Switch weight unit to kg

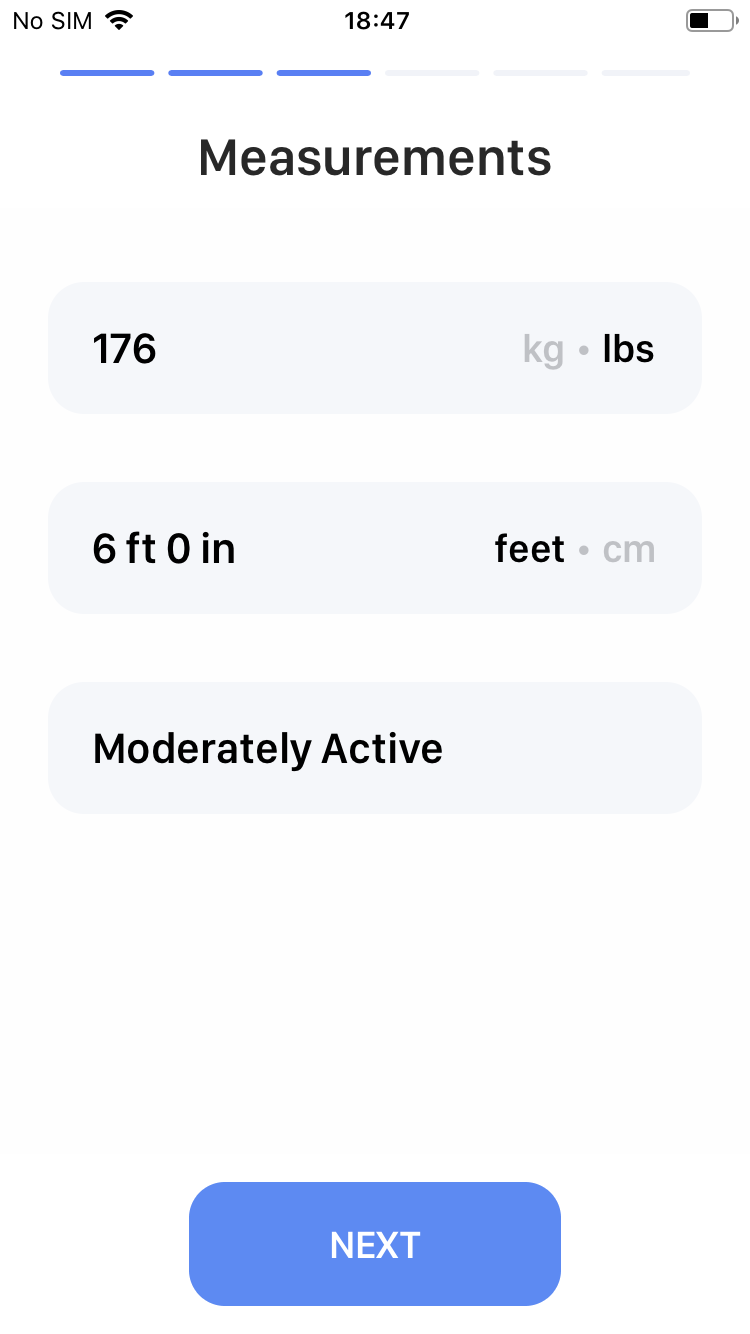543,350
